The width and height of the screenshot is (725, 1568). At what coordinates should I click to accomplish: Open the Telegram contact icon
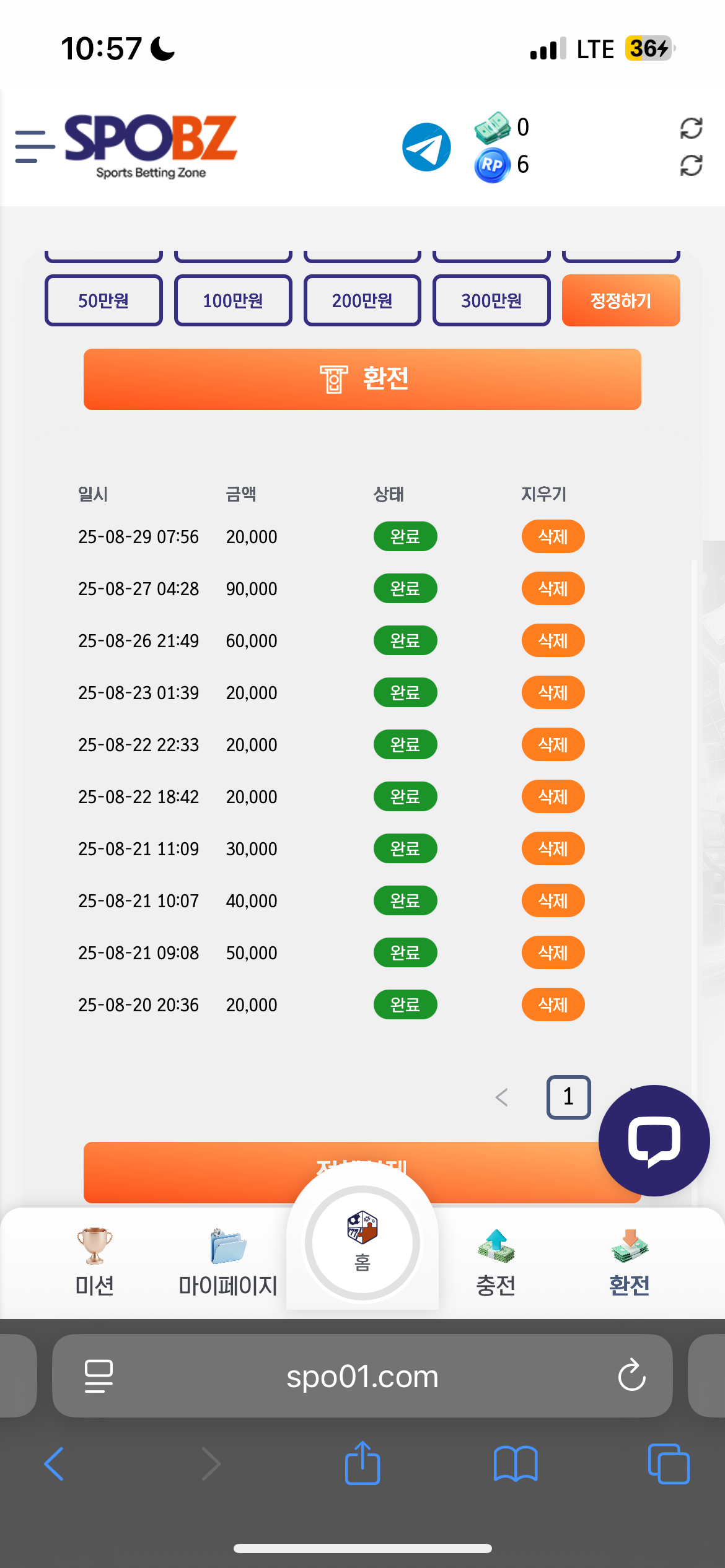(426, 147)
